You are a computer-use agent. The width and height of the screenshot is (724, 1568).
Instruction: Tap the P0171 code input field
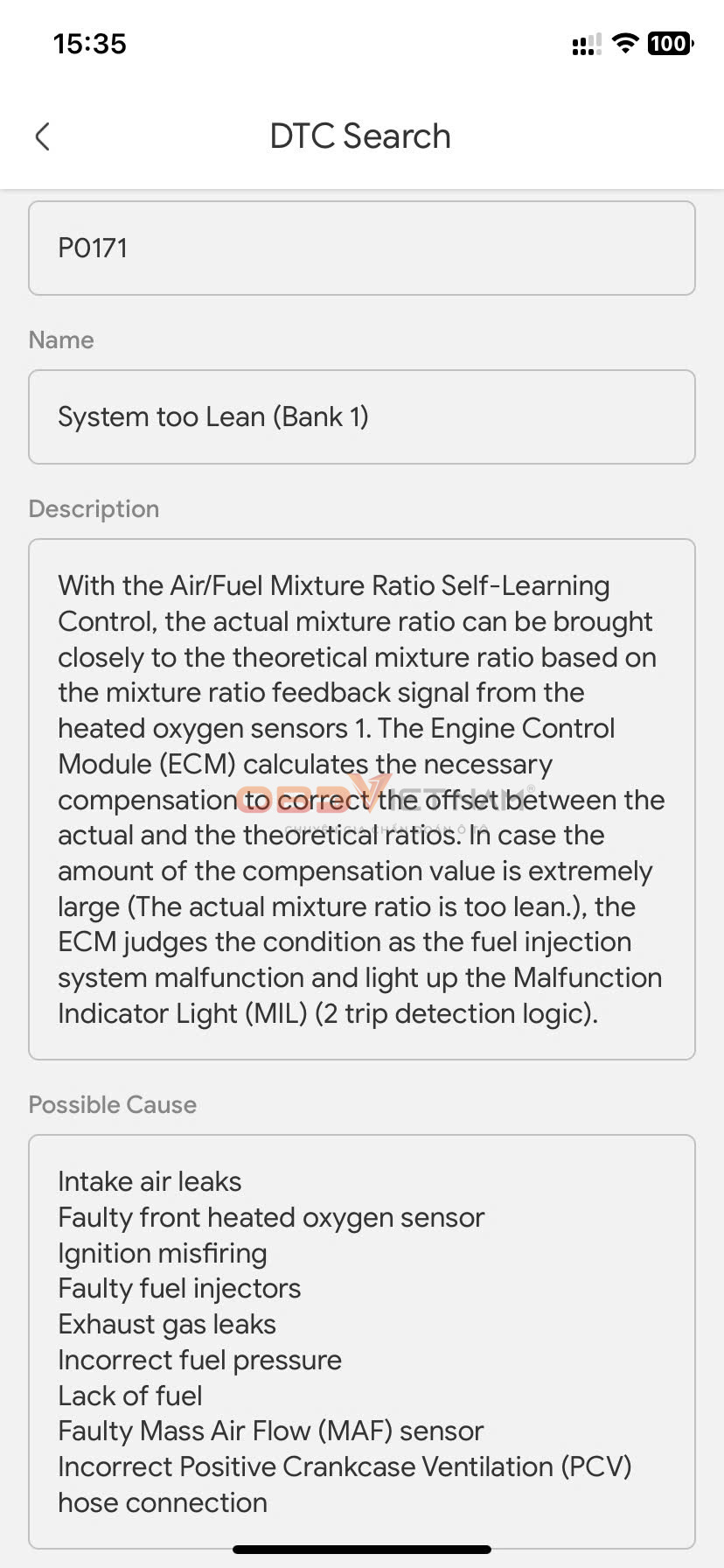361,248
